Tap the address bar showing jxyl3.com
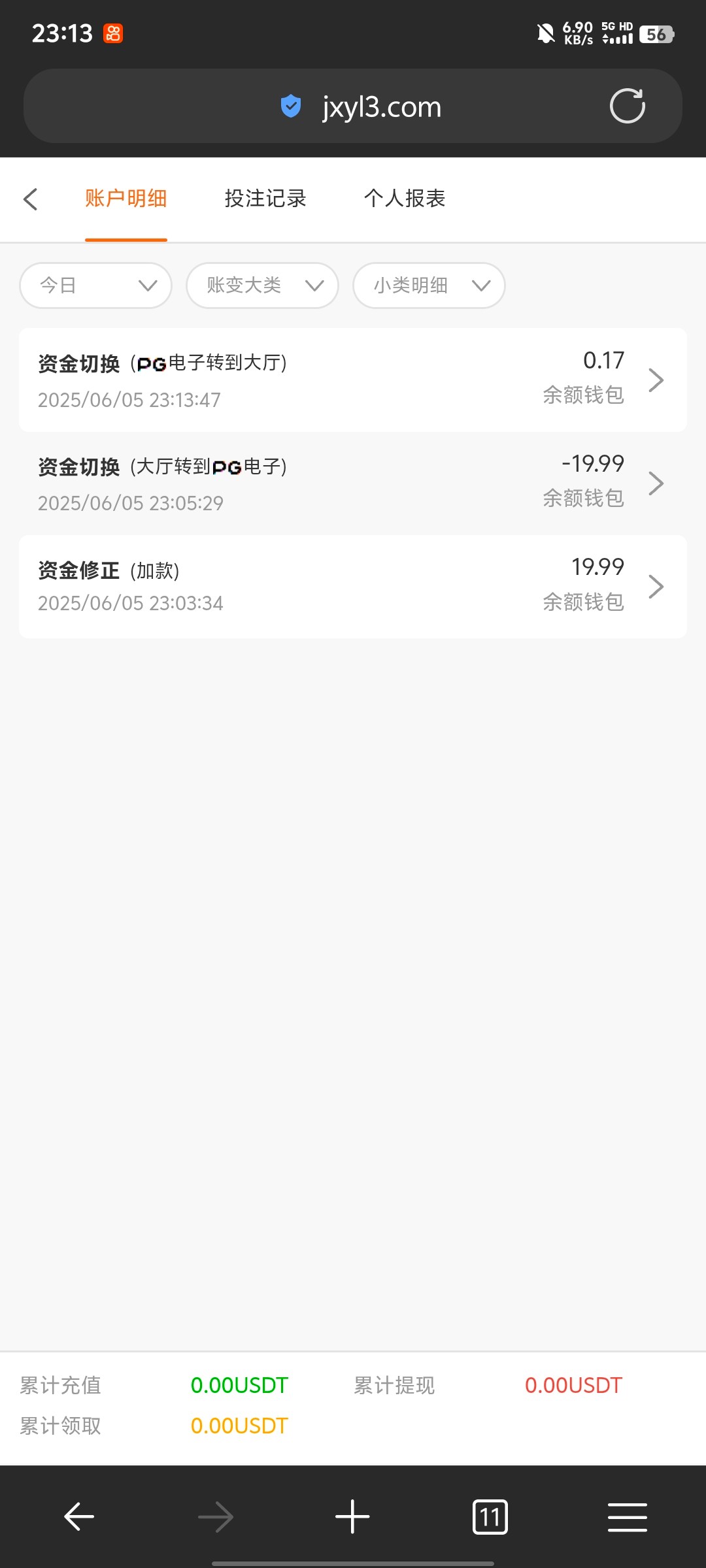Image resolution: width=706 pixels, height=1568 pixels. point(381,106)
